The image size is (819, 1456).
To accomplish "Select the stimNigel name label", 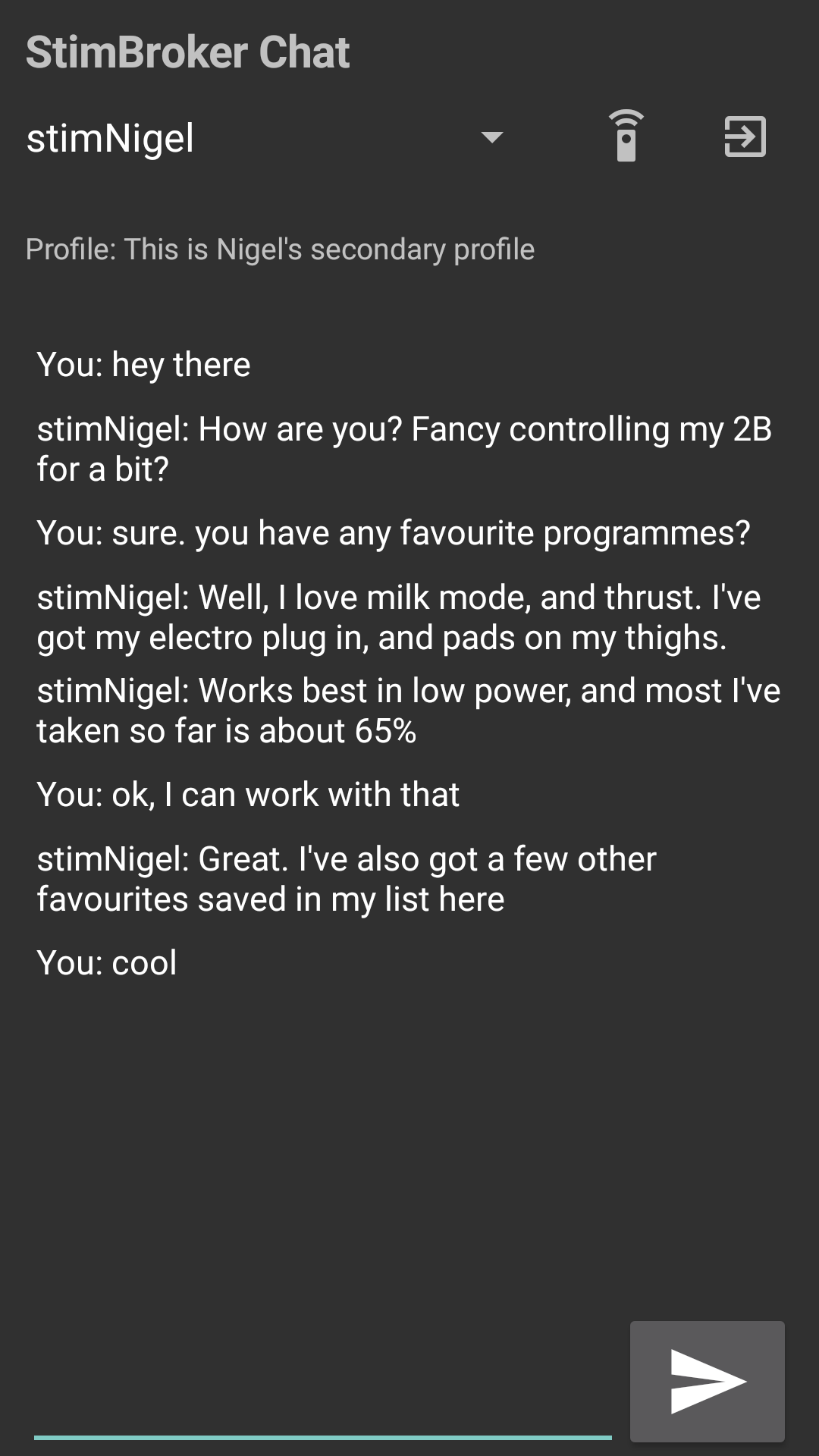I will (x=111, y=137).
